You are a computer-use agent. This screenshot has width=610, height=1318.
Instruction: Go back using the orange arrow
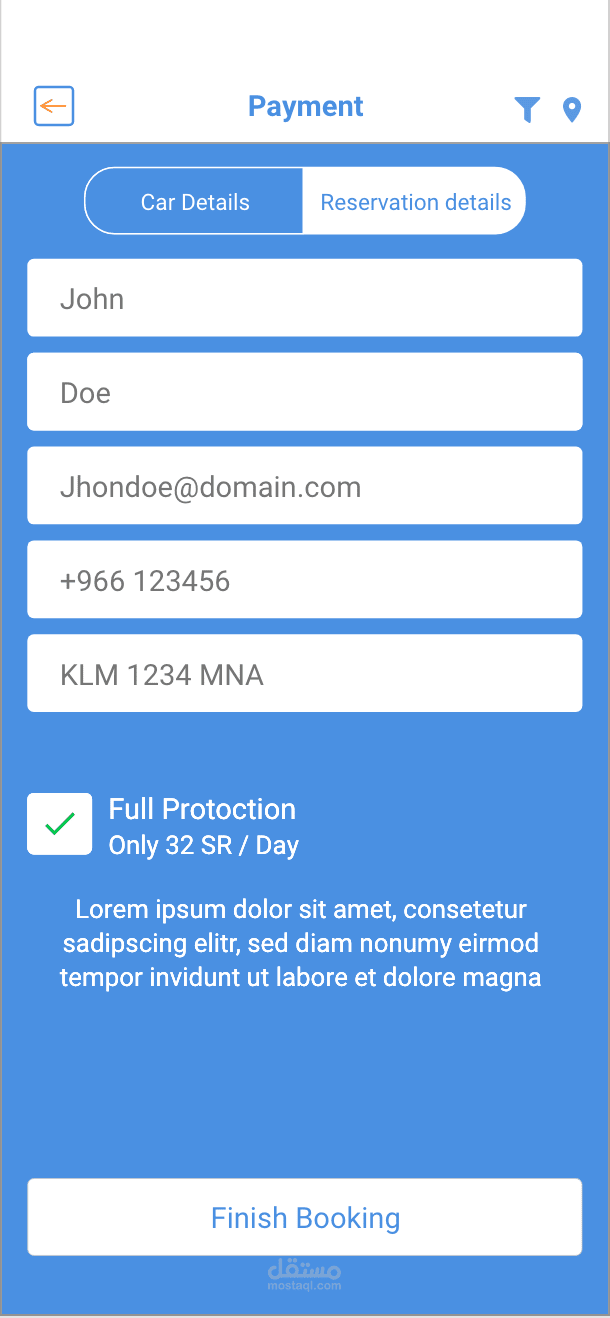point(54,106)
